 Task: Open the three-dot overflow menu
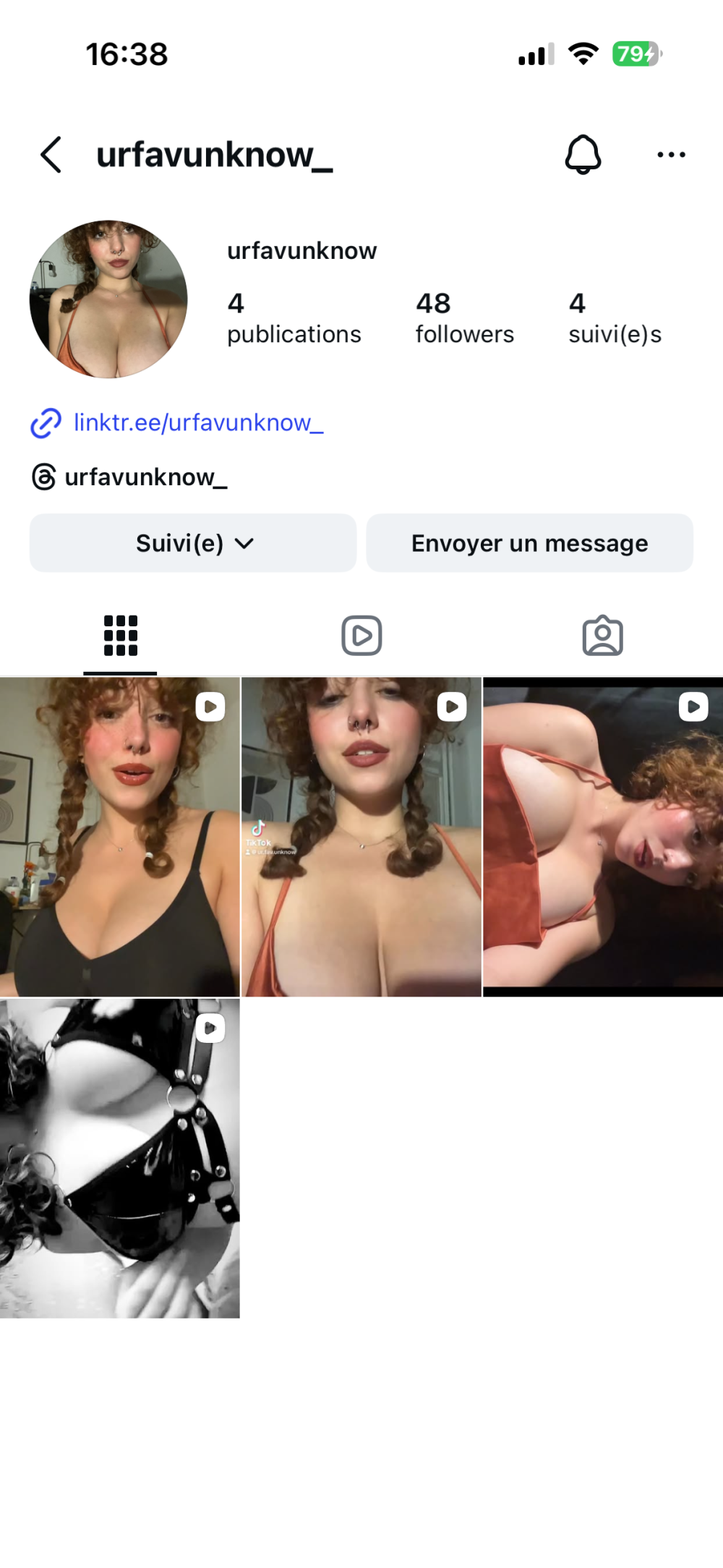coord(671,155)
